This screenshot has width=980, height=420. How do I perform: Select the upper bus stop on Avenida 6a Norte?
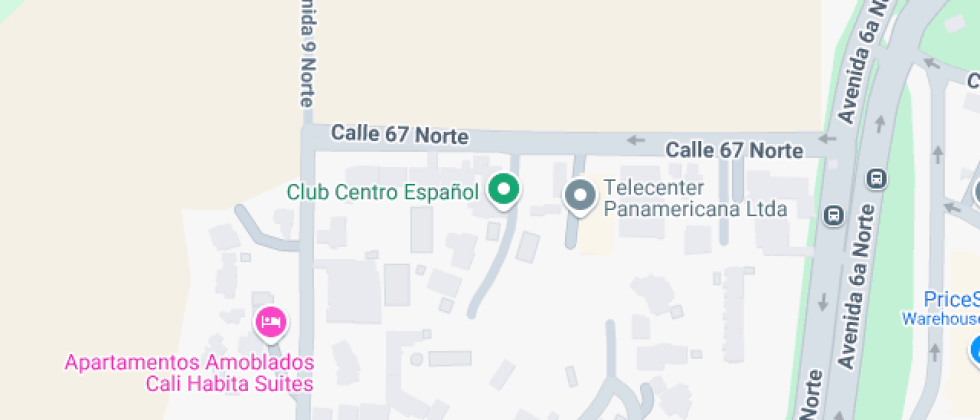pos(877,179)
